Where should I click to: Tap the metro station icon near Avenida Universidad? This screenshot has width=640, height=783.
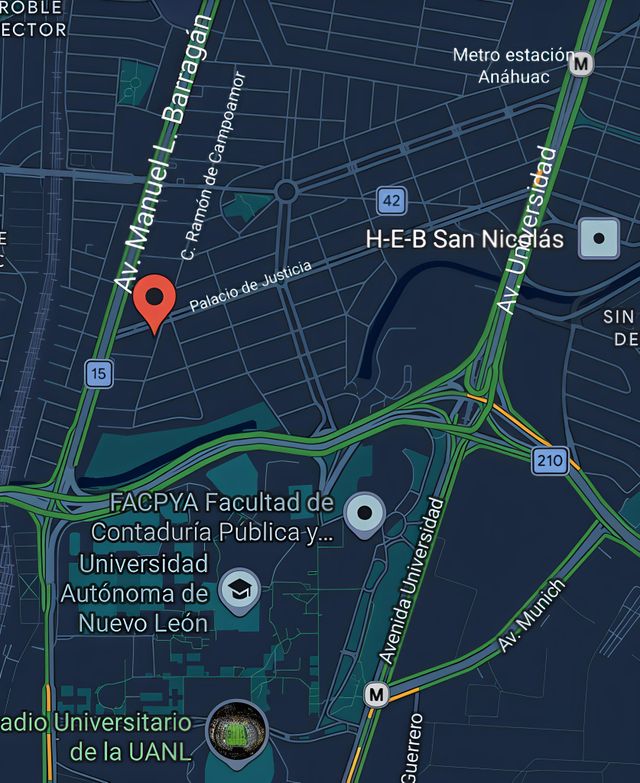[x=376, y=693]
